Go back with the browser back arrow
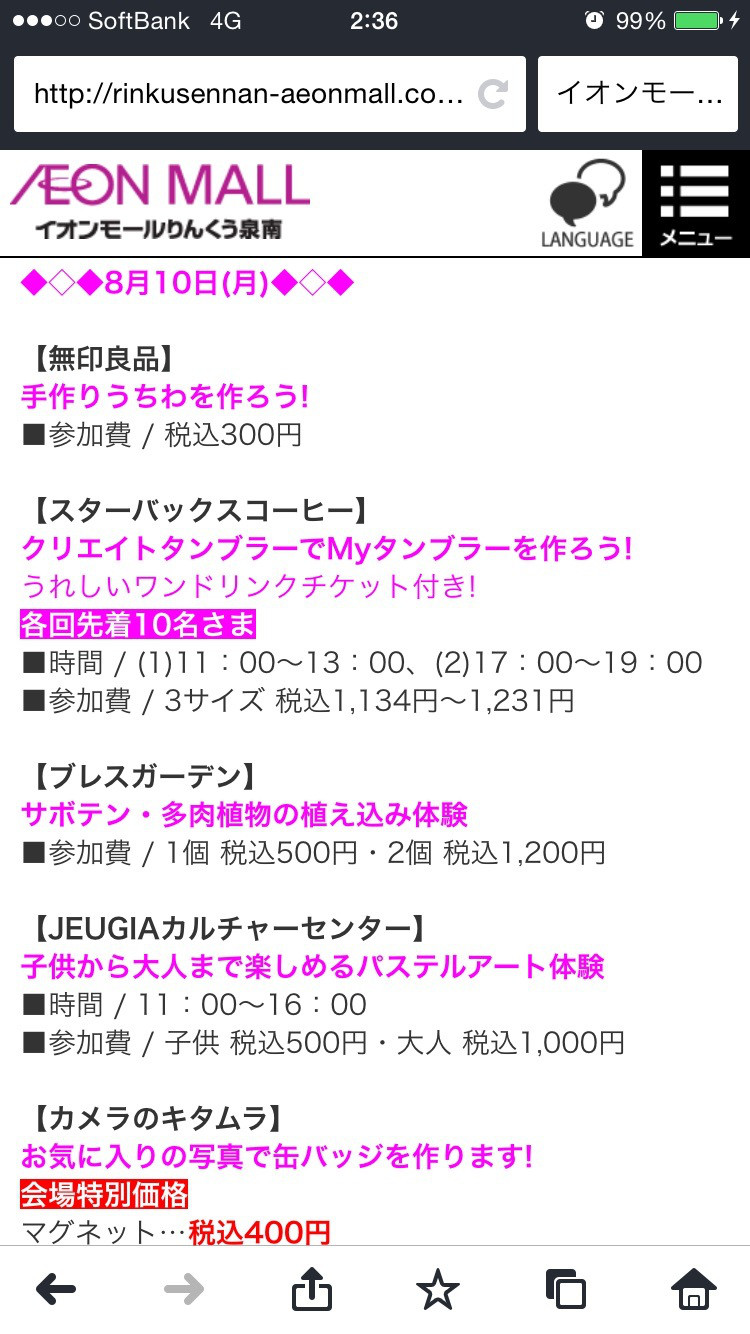 [x=56, y=1289]
